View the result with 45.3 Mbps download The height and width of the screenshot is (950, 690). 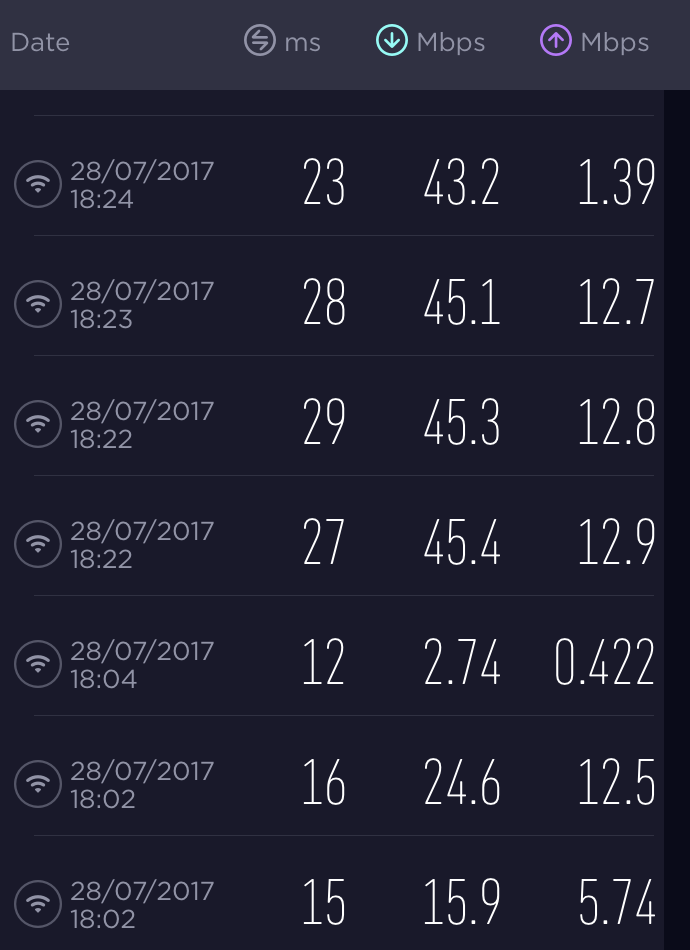tap(340, 425)
